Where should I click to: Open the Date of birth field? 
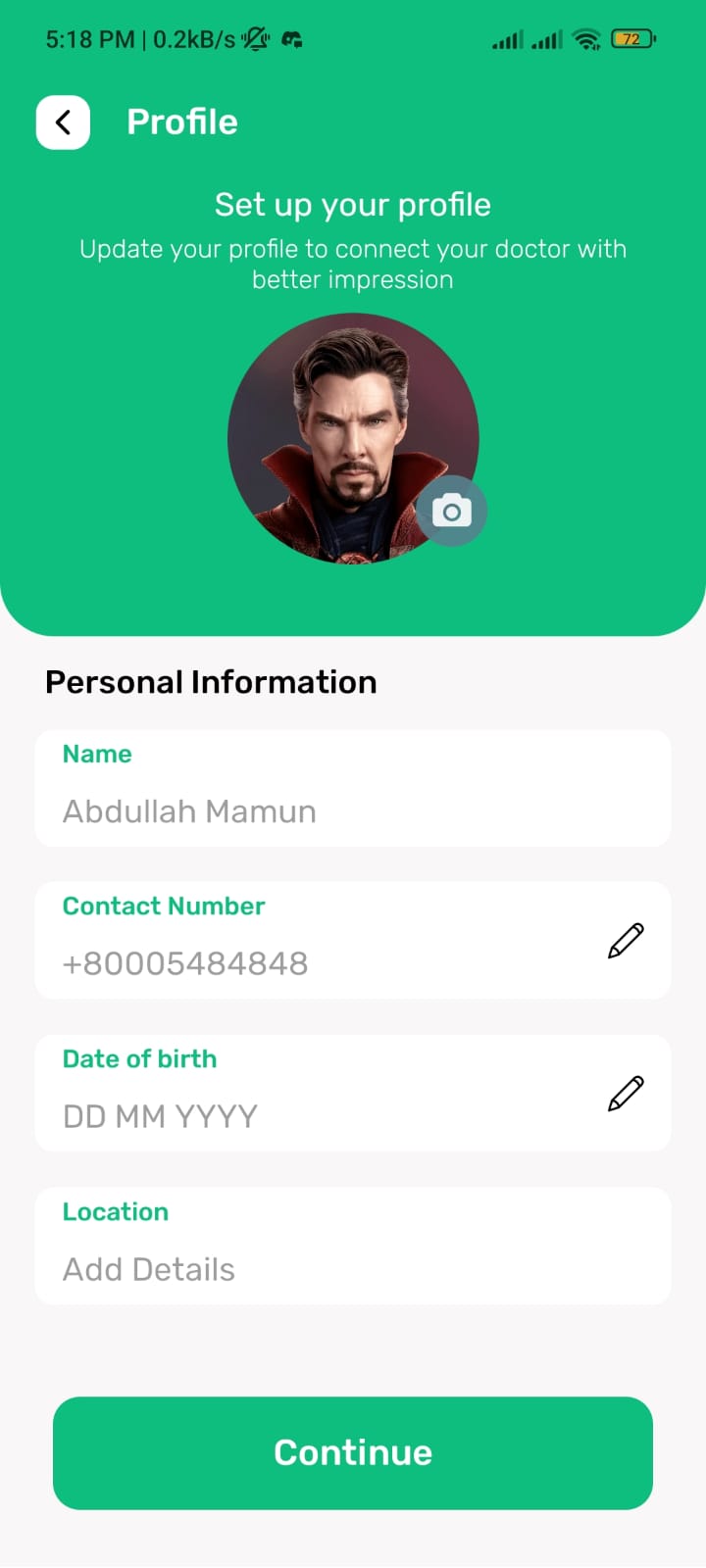pos(294,1115)
